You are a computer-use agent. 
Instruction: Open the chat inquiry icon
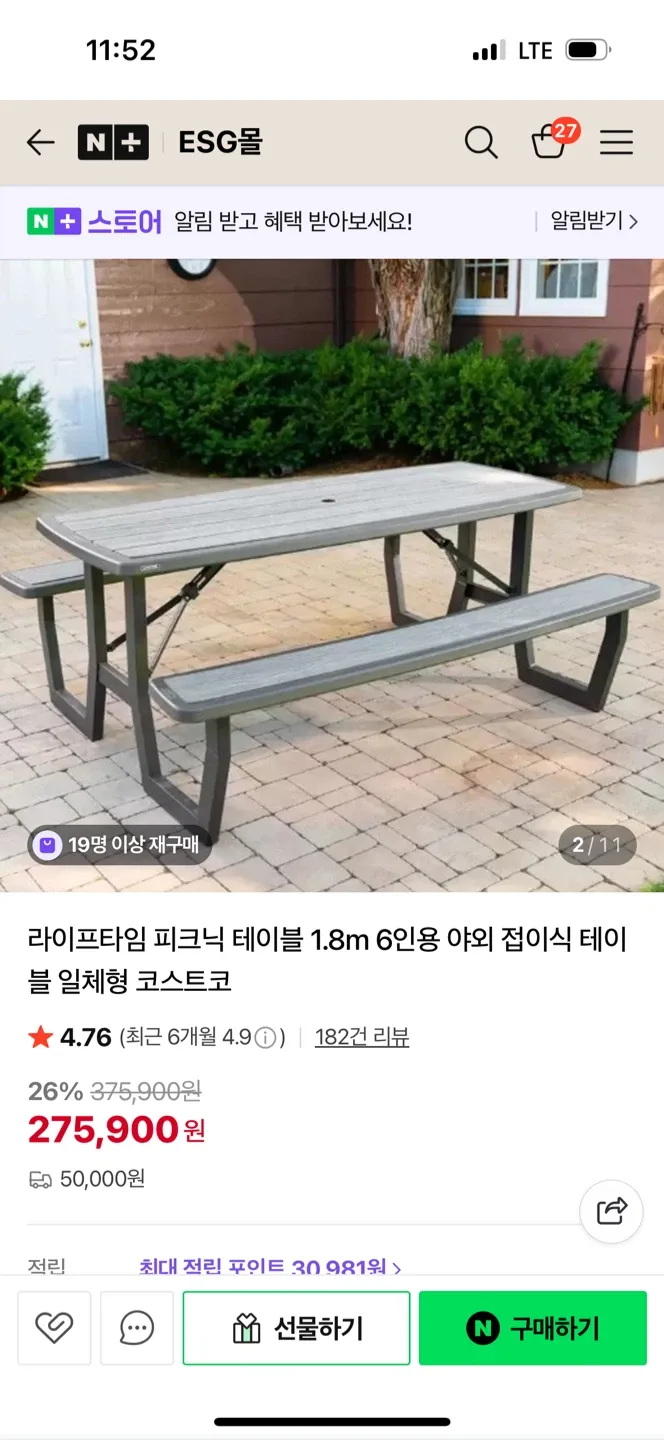(x=137, y=1328)
